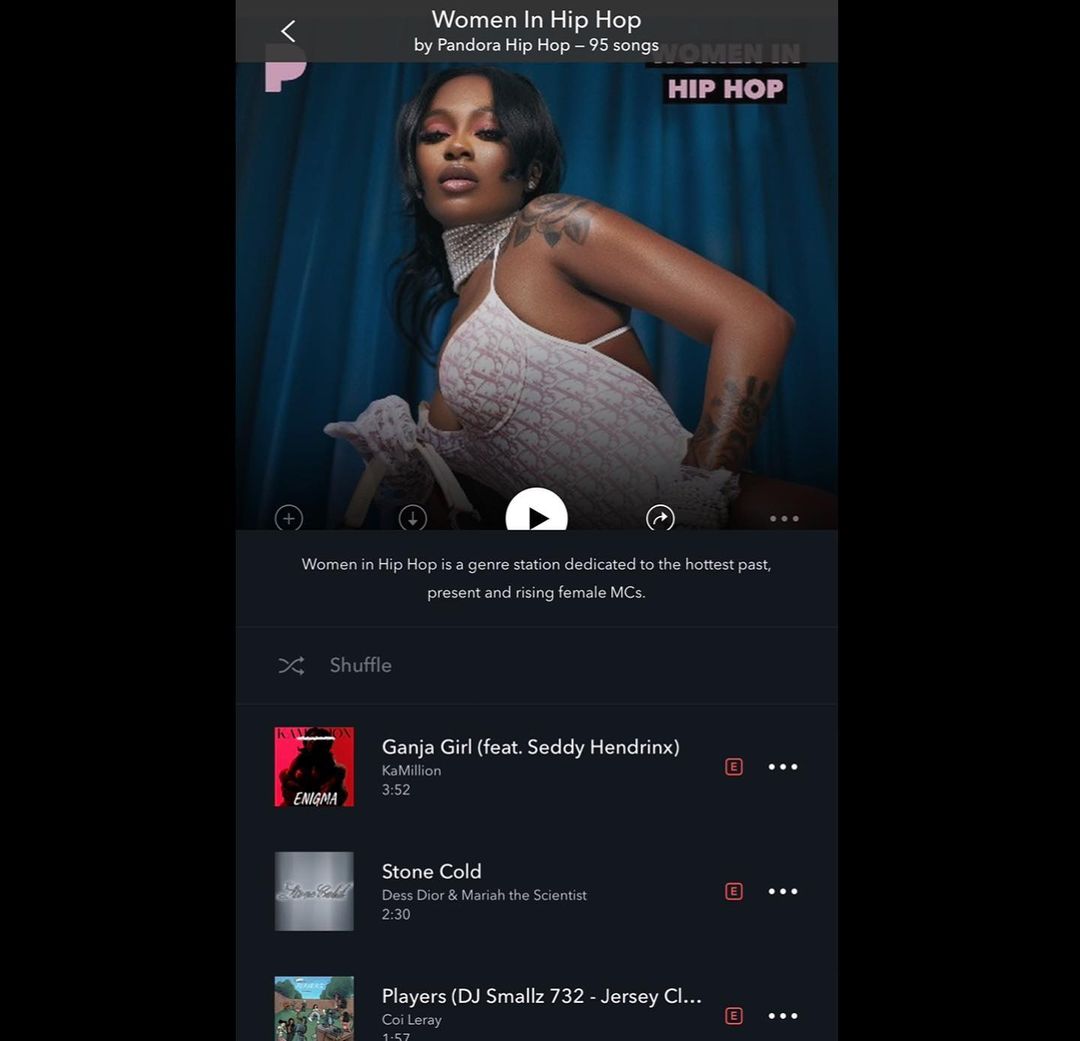The height and width of the screenshot is (1041, 1080).
Task: Download the Women In Hip Hop playlist
Action: [413, 518]
